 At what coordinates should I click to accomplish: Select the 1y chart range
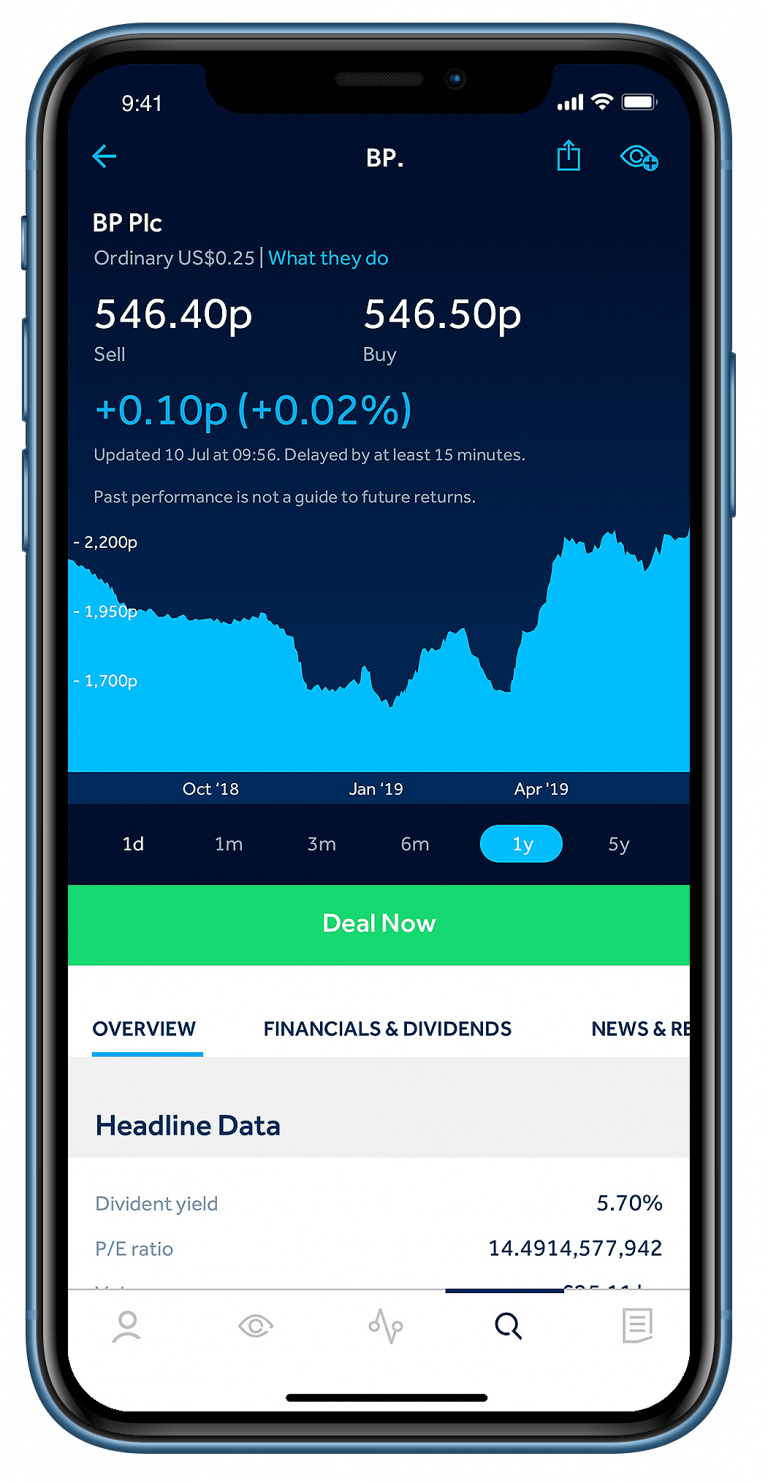click(x=521, y=844)
